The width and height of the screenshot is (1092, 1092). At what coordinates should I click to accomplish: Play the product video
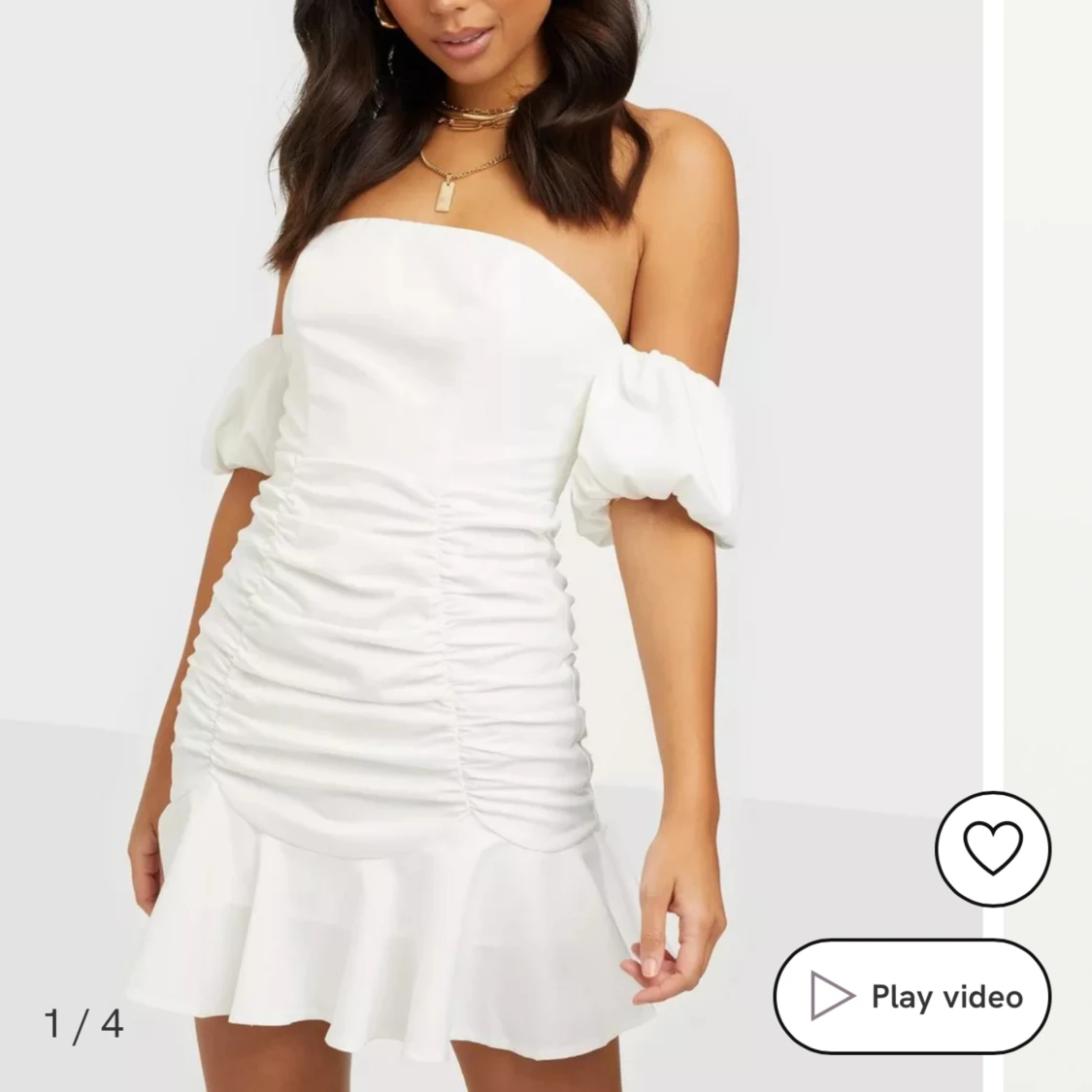coord(912,996)
